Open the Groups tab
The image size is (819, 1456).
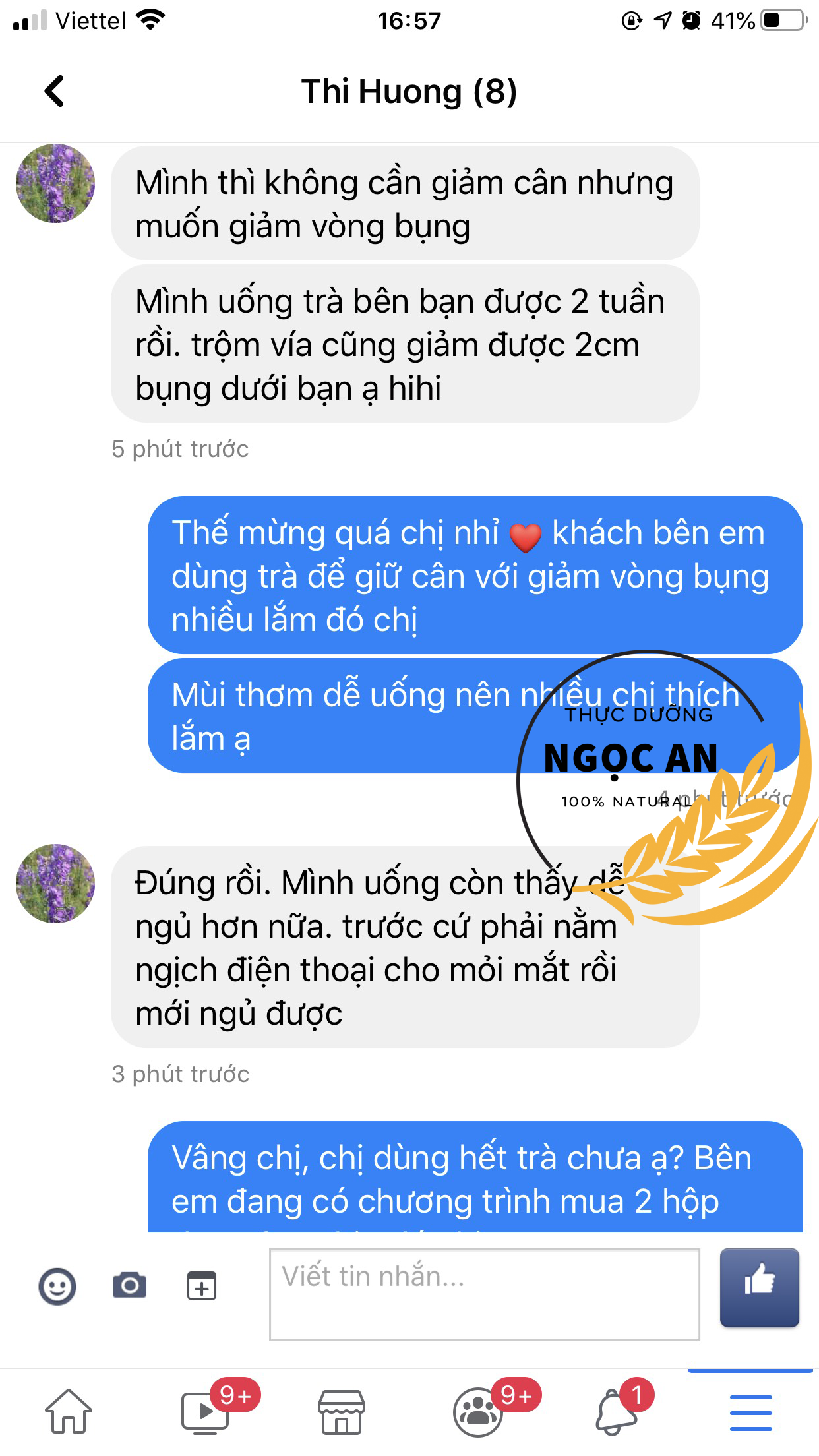[478, 1412]
